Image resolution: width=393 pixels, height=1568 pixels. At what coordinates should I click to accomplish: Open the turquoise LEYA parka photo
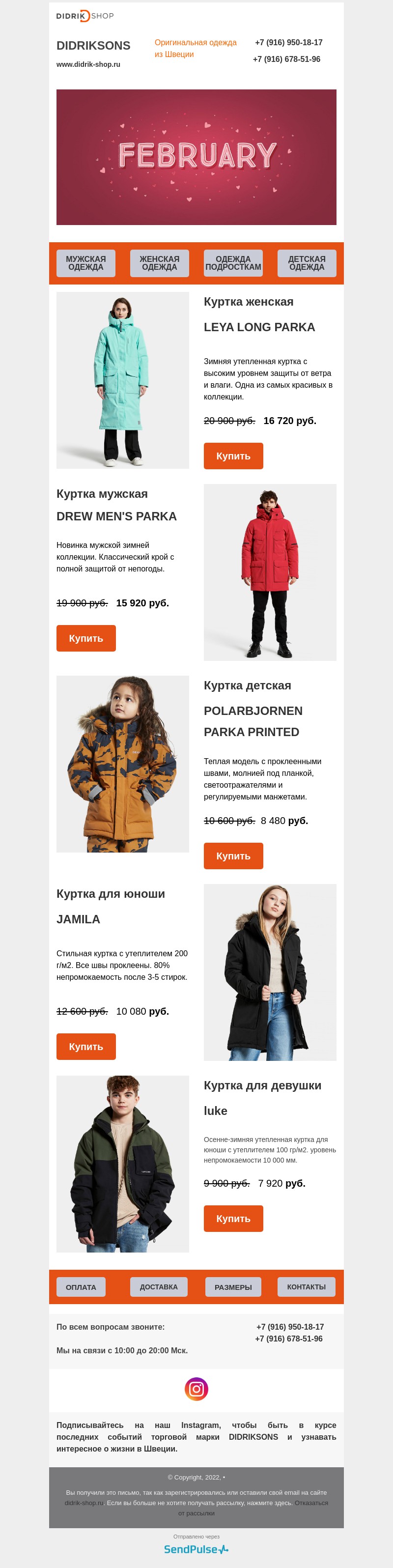pyautogui.click(x=122, y=380)
